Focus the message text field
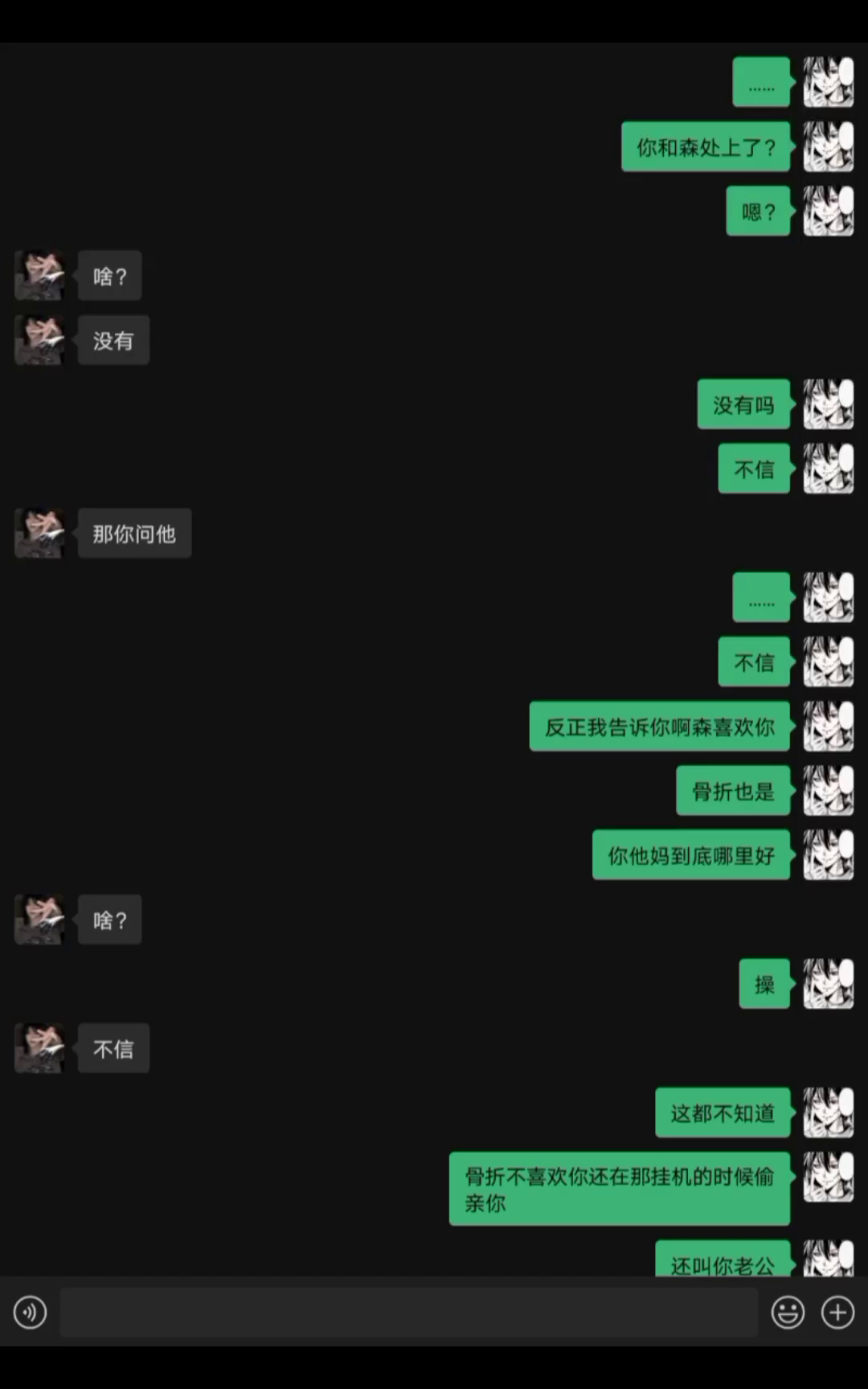Screen dimensions: 868x1389 click(408, 1313)
